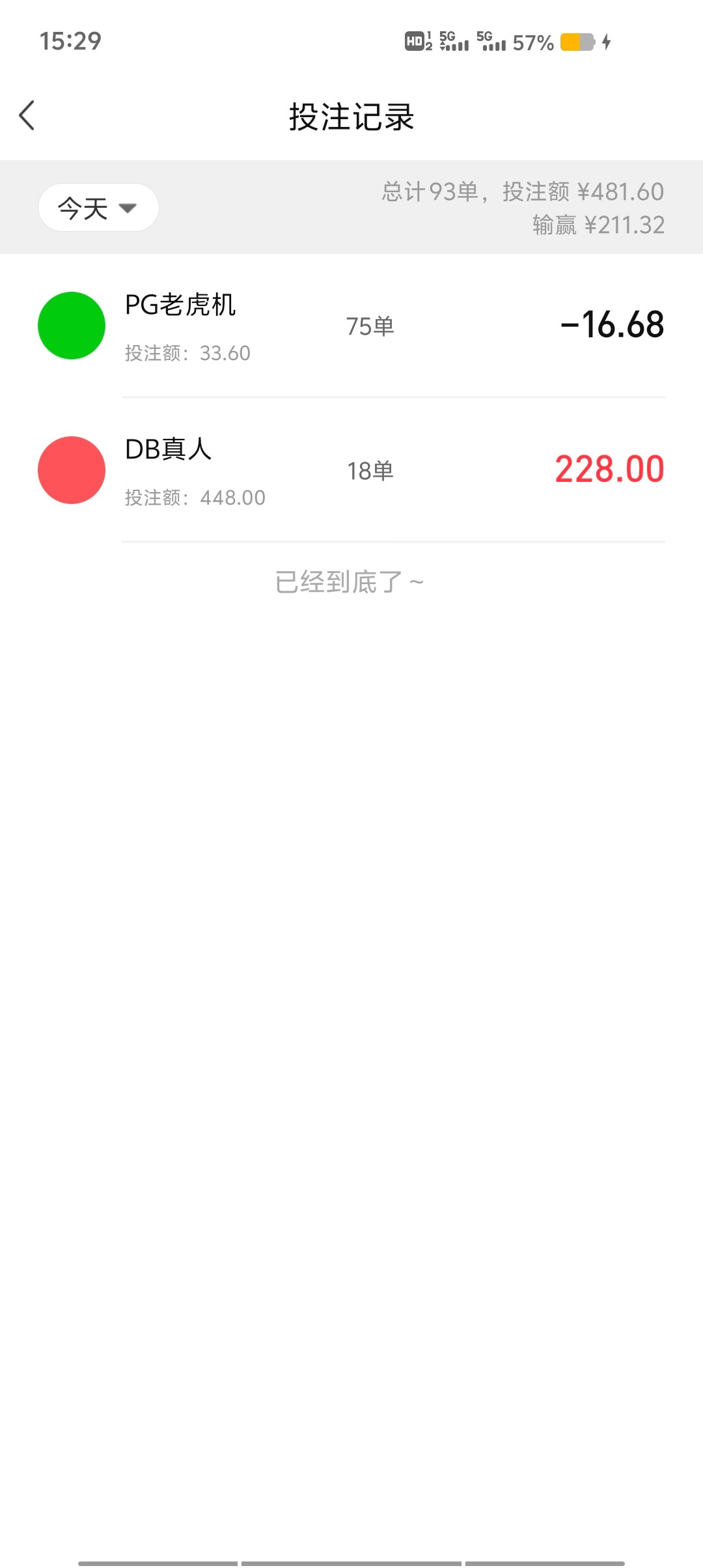This screenshot has height=1568, width=703.
Task: Open the 今天 date filter dropdown
Action: pos(98,208)
